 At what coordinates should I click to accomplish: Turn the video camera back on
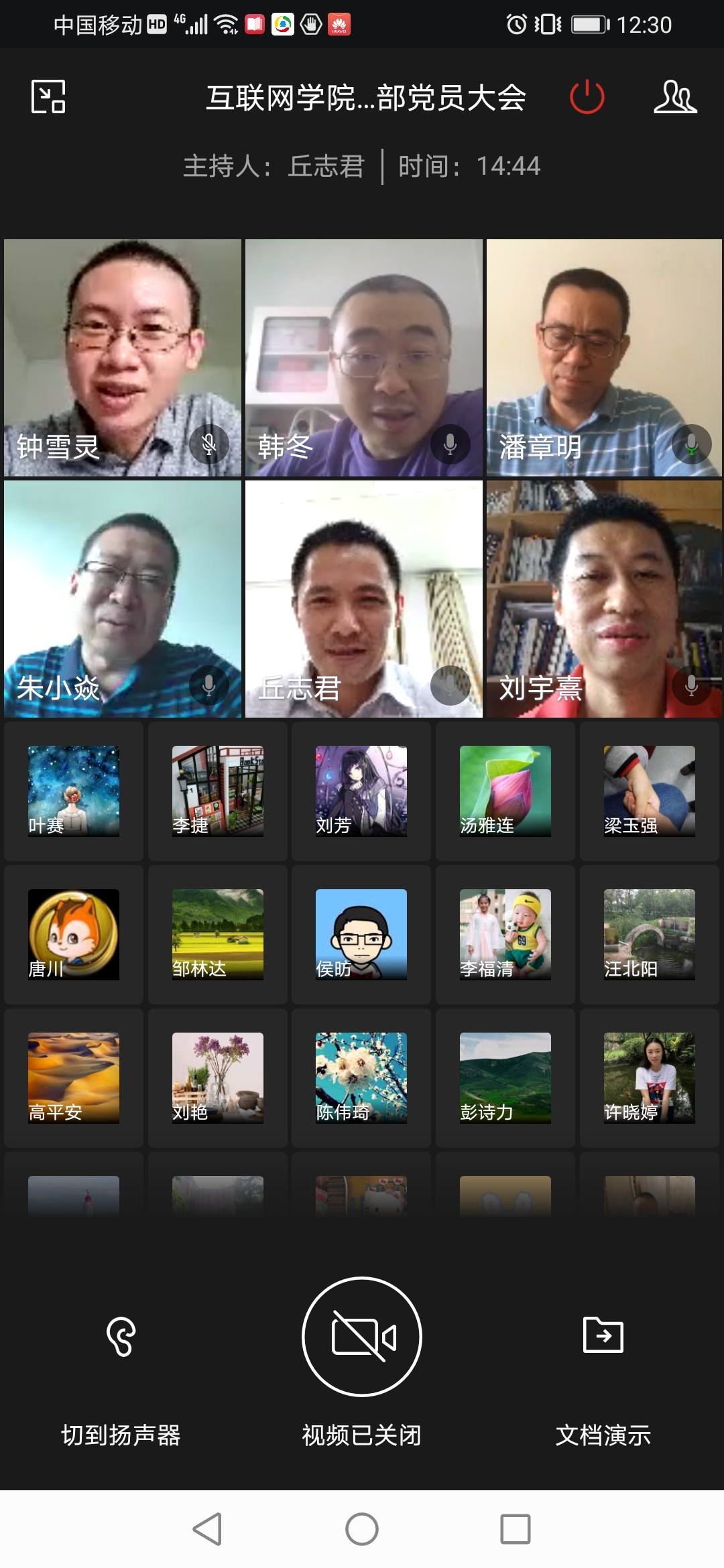pyautogui.click(x=362, y=1336)
